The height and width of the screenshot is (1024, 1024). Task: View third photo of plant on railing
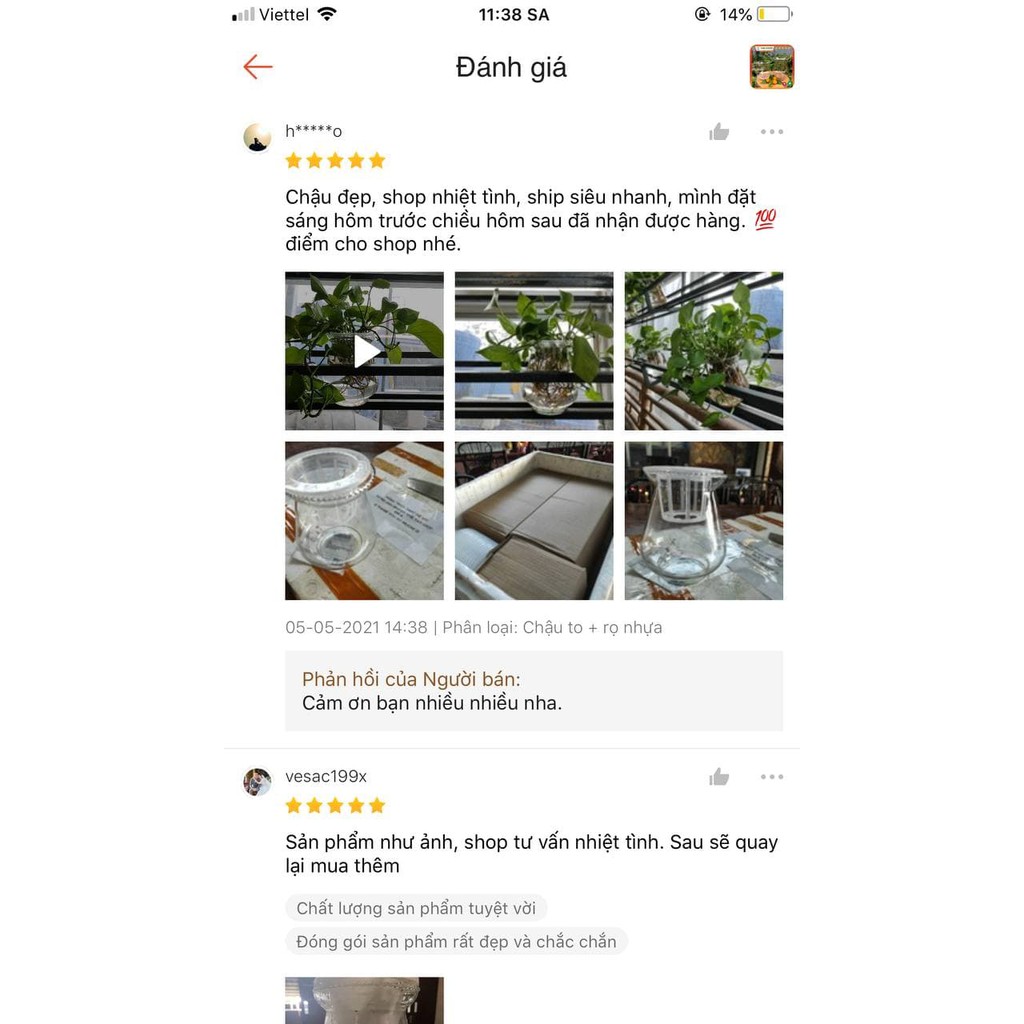pos(704,351)
